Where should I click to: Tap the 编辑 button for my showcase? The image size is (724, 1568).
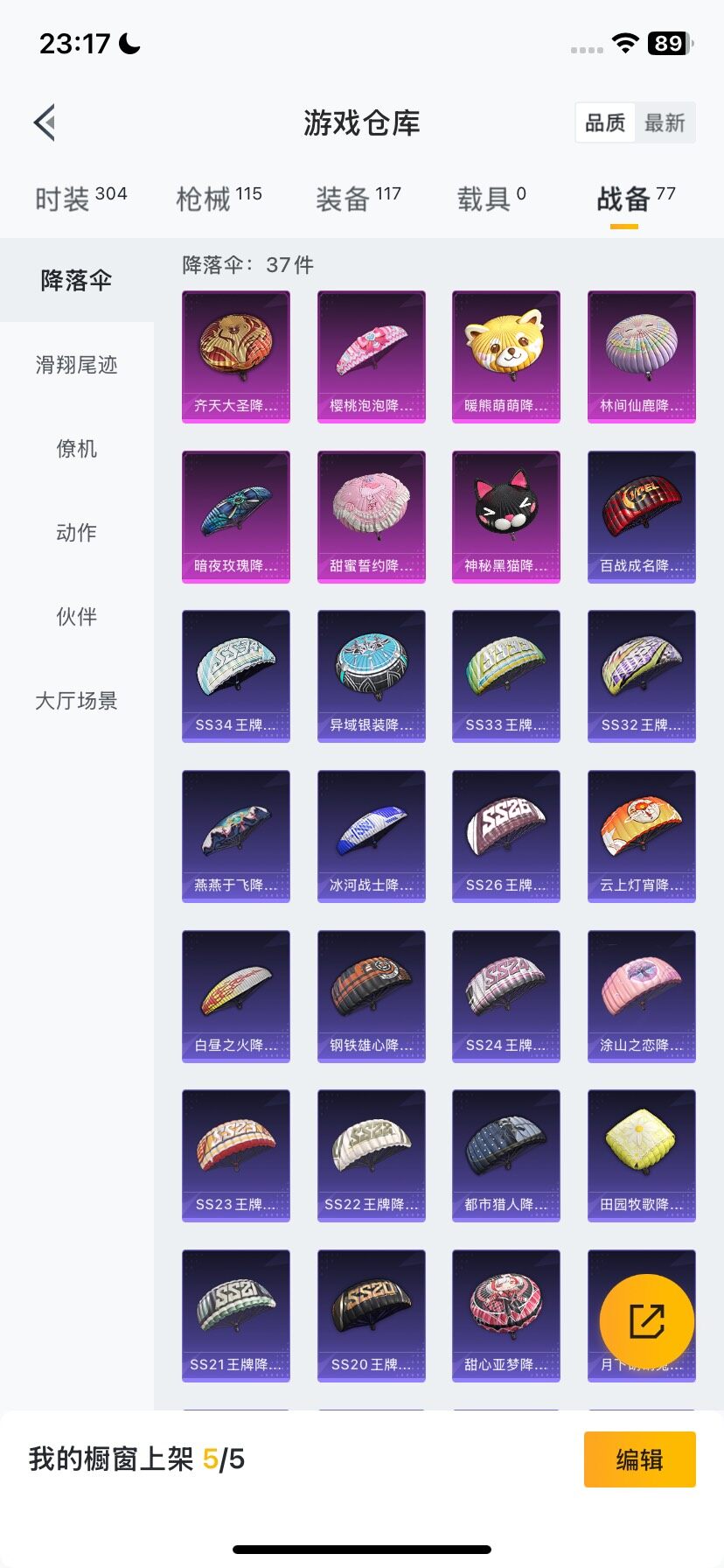640,1459
